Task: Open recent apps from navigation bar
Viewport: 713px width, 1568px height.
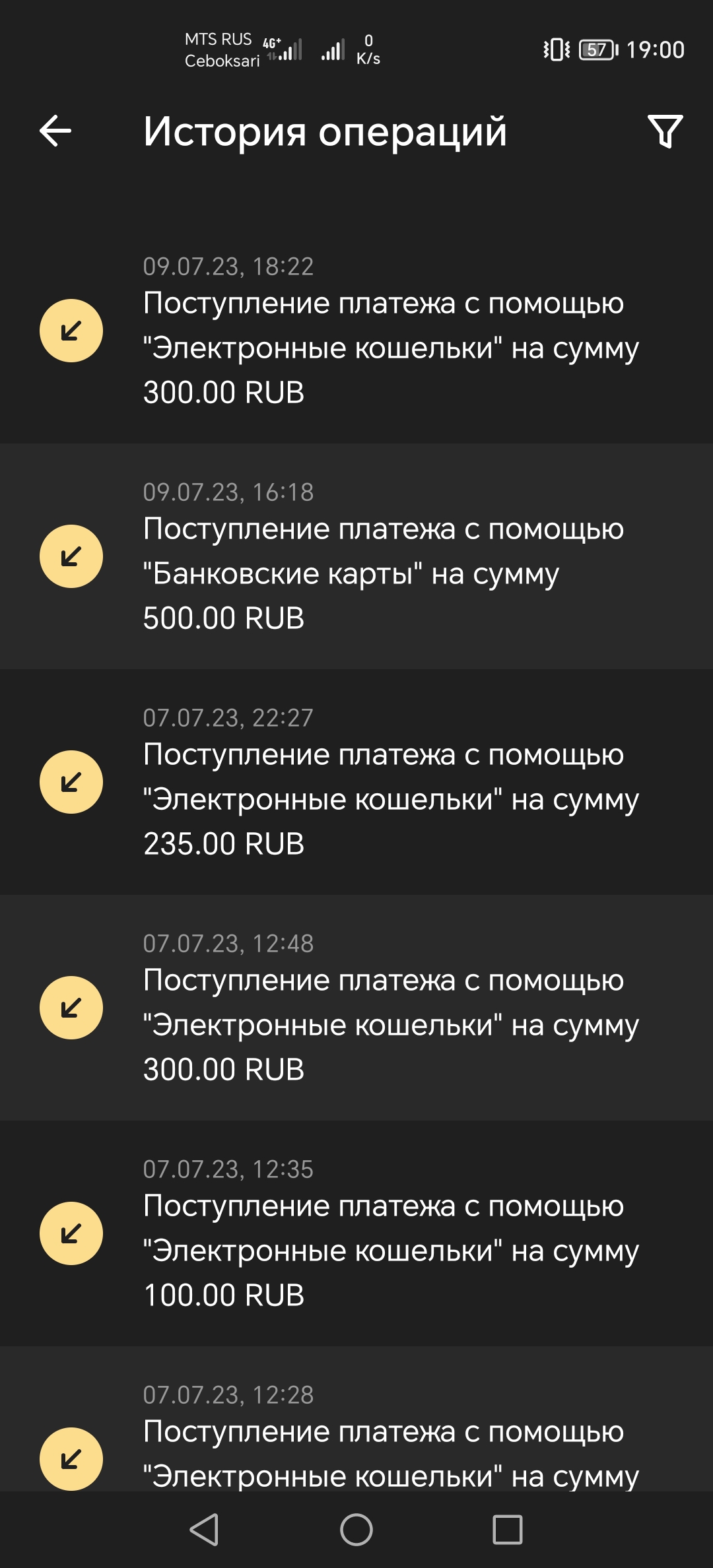Action: coord(507,1529)
